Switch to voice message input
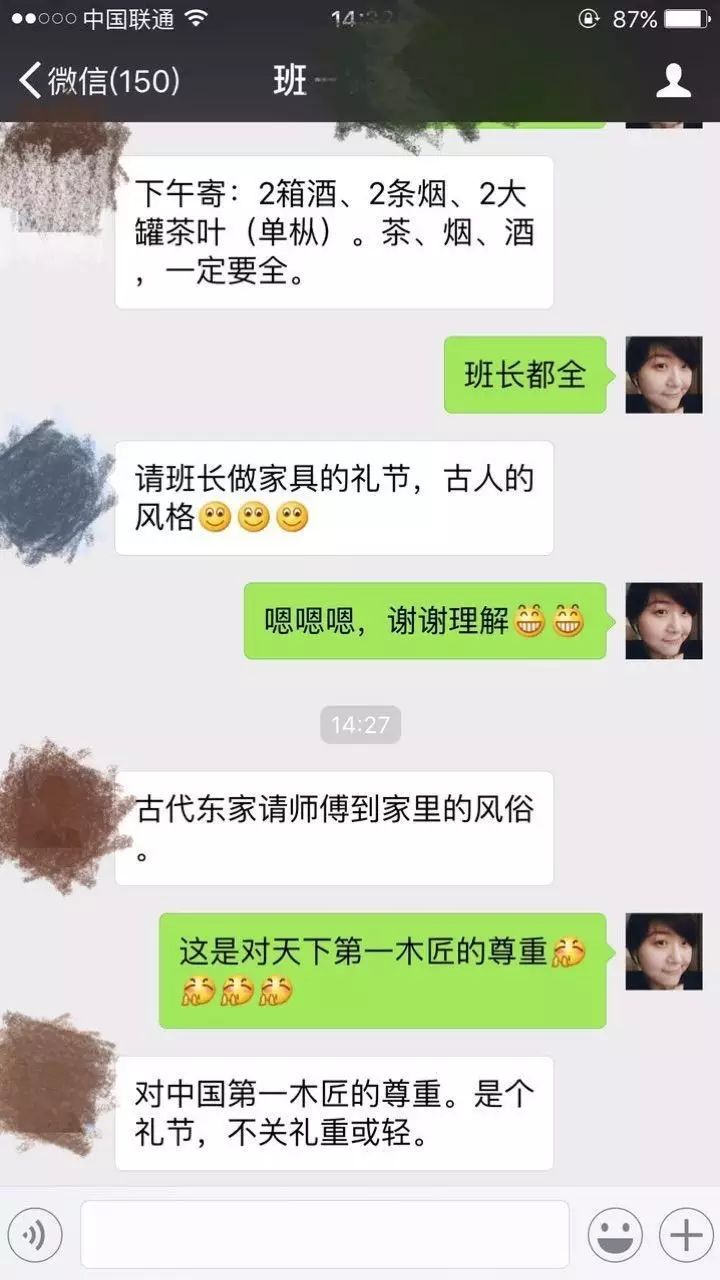 [x=35, y=1236]
